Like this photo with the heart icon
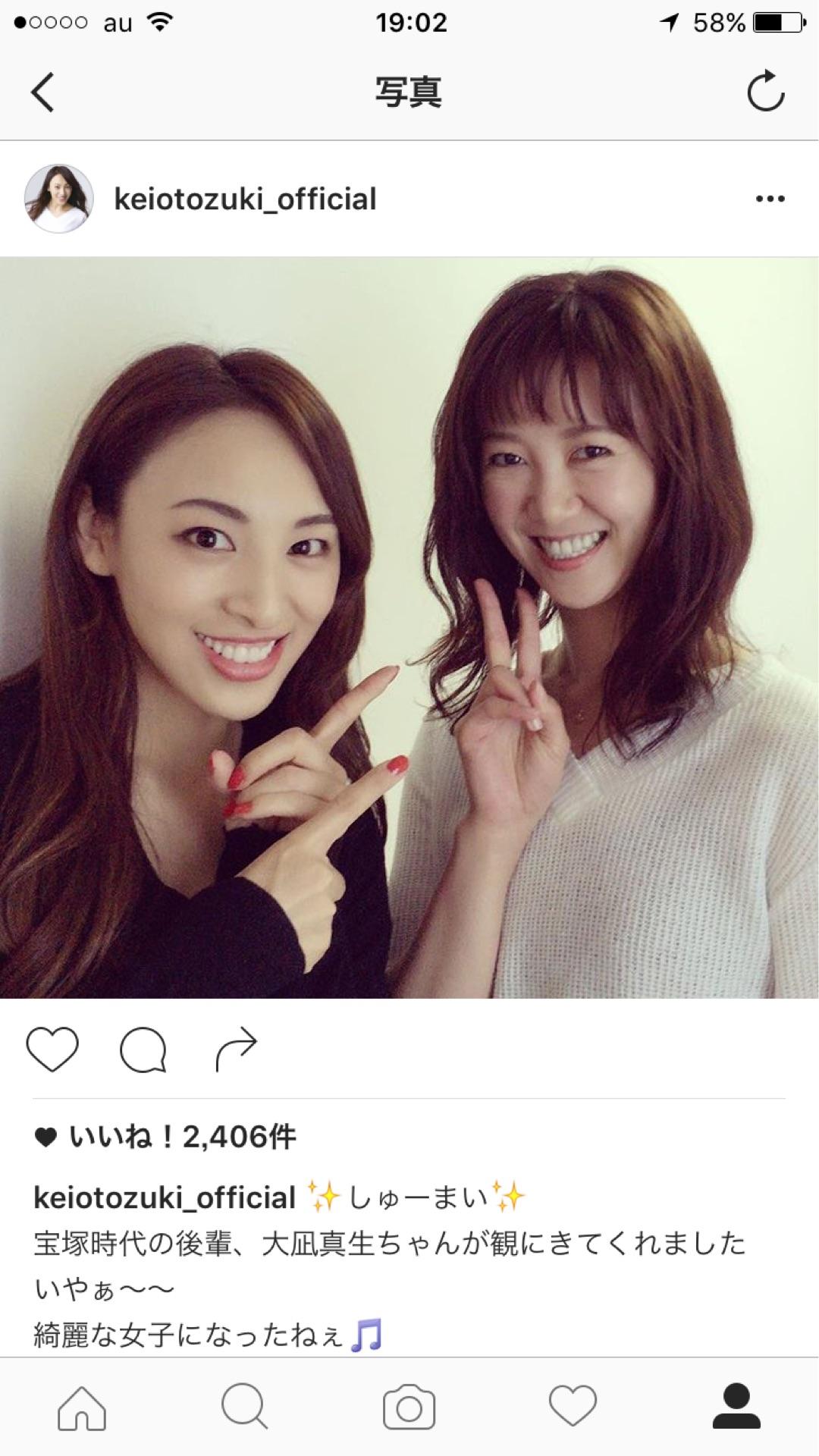Viewport: 819px width, 1456px height. point(52,1050)
